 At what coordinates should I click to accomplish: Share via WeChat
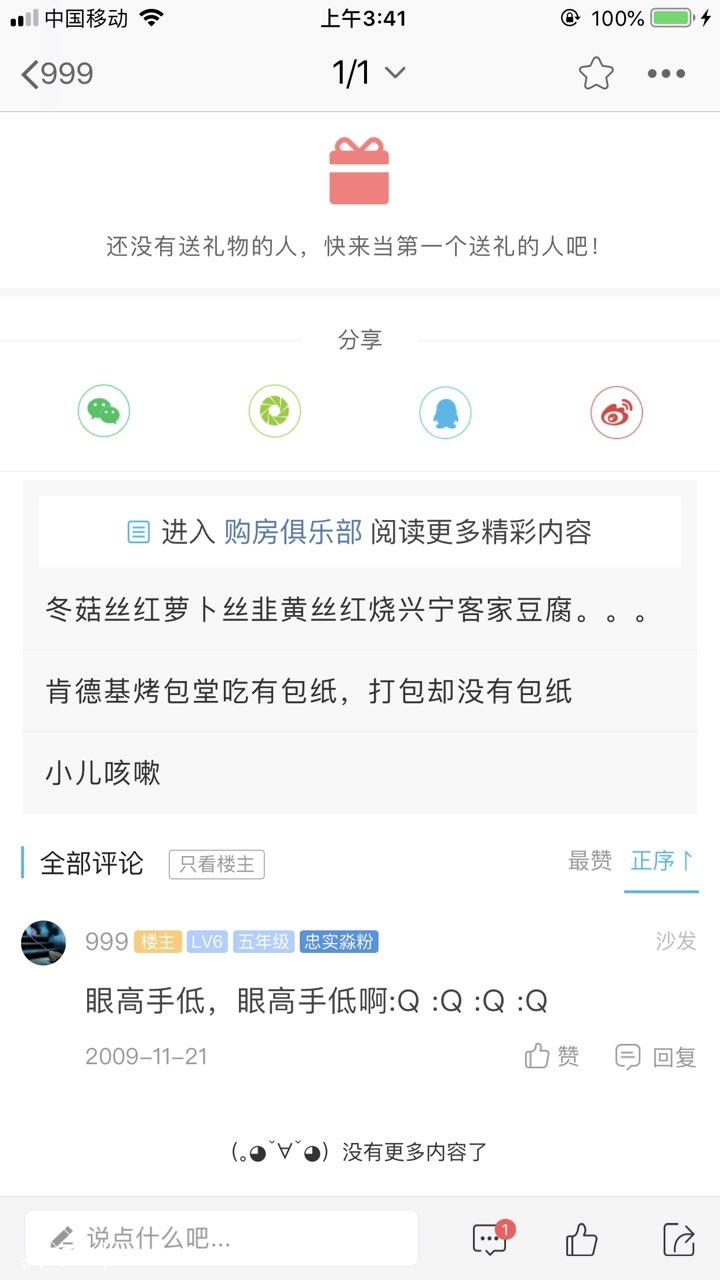coord(104,411)
